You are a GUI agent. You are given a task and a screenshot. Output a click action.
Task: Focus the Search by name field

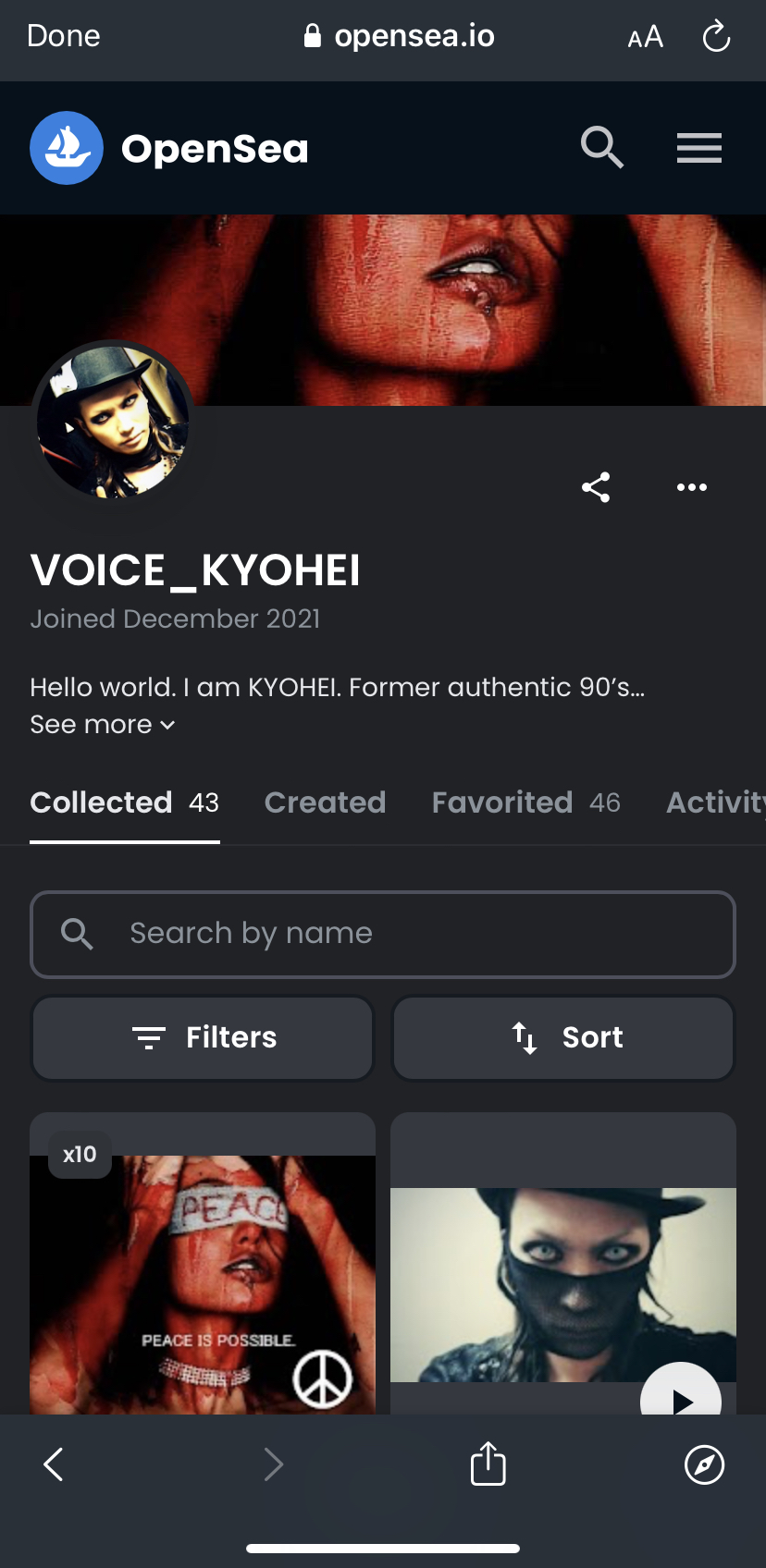click(x=383, y=934)
